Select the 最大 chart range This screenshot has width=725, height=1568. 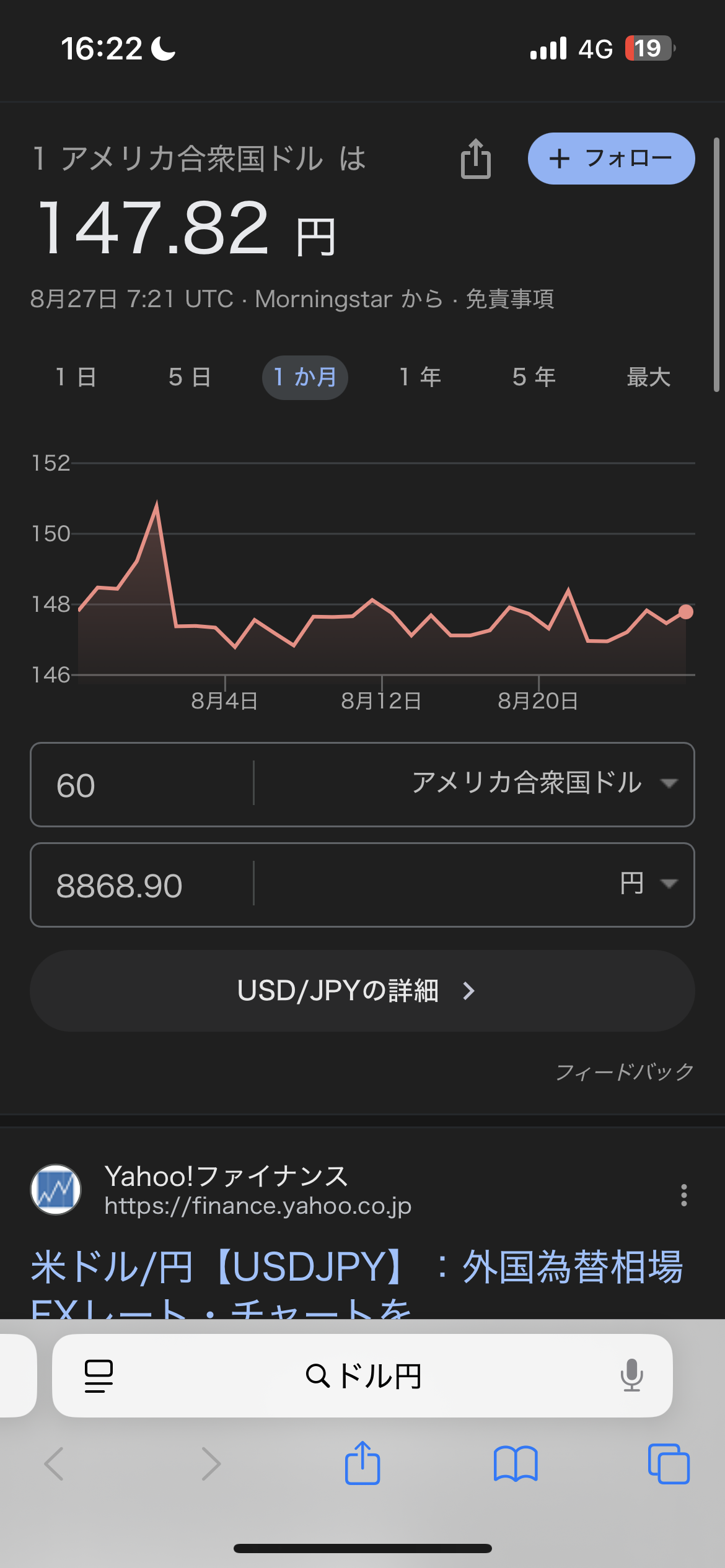(648, 377)
